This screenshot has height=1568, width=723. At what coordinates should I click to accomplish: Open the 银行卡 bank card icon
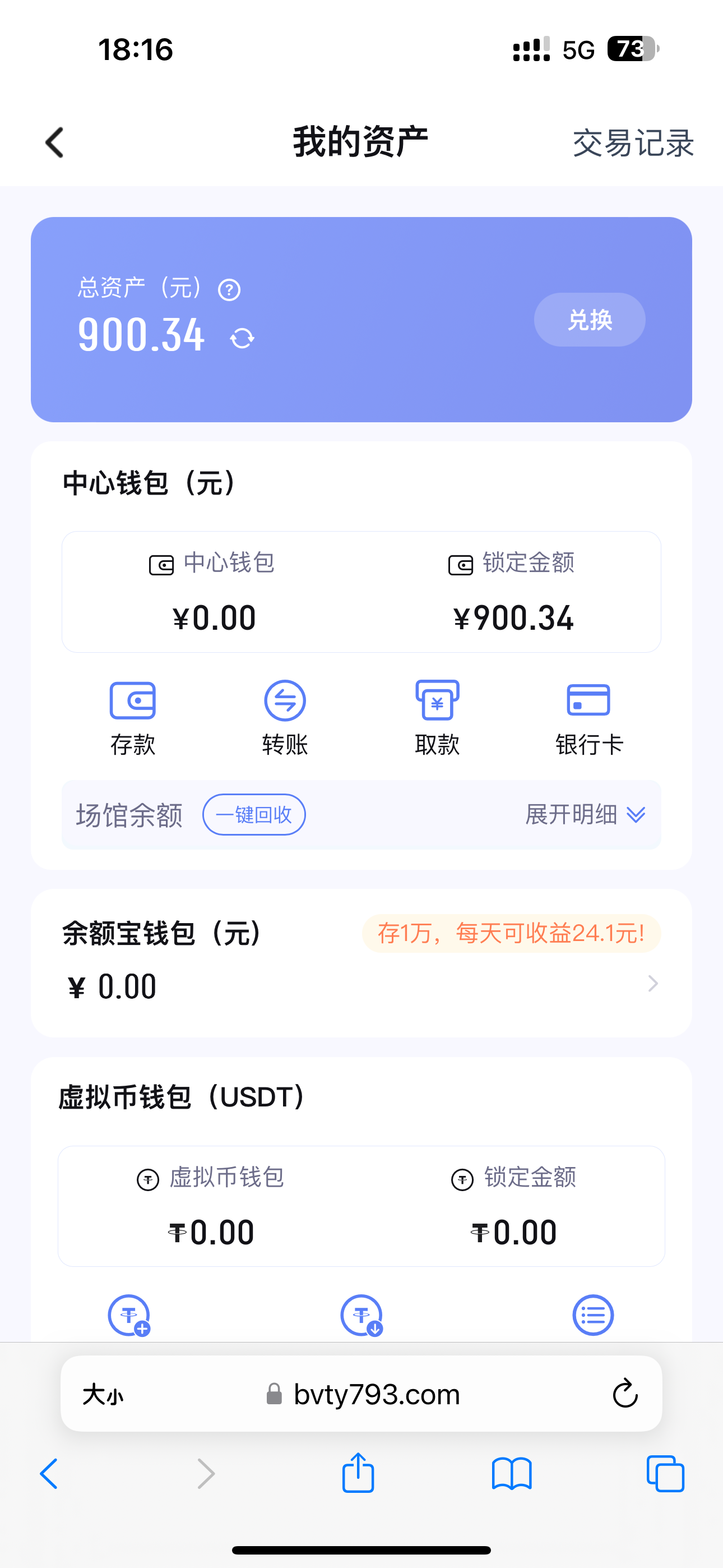pos(589,701)
